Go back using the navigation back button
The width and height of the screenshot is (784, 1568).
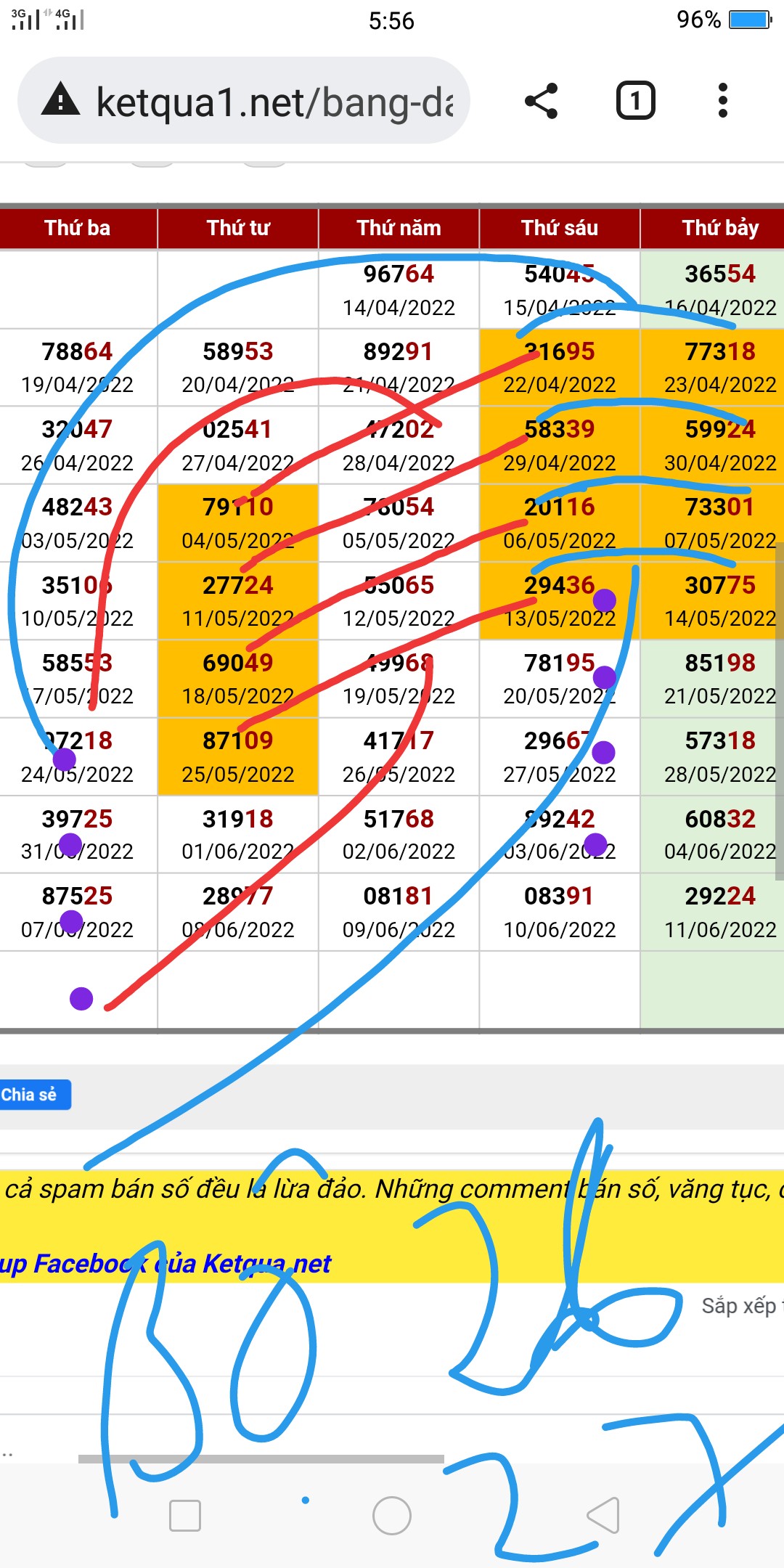[x=603, y=1516]
